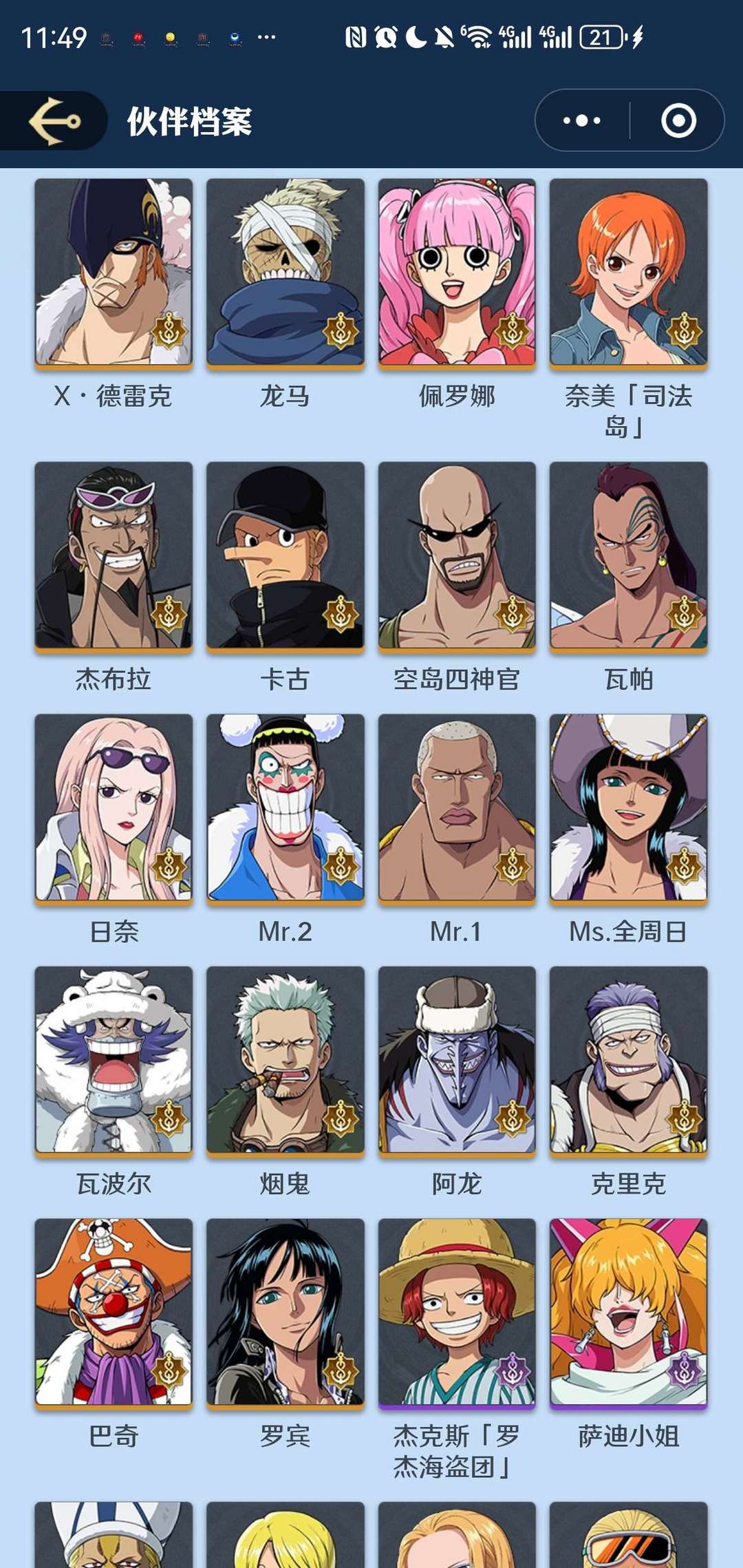Open X·德雷克 partner profile
Image resolution: width=743 pixels, height=1568 pixels.
(114, 272)
